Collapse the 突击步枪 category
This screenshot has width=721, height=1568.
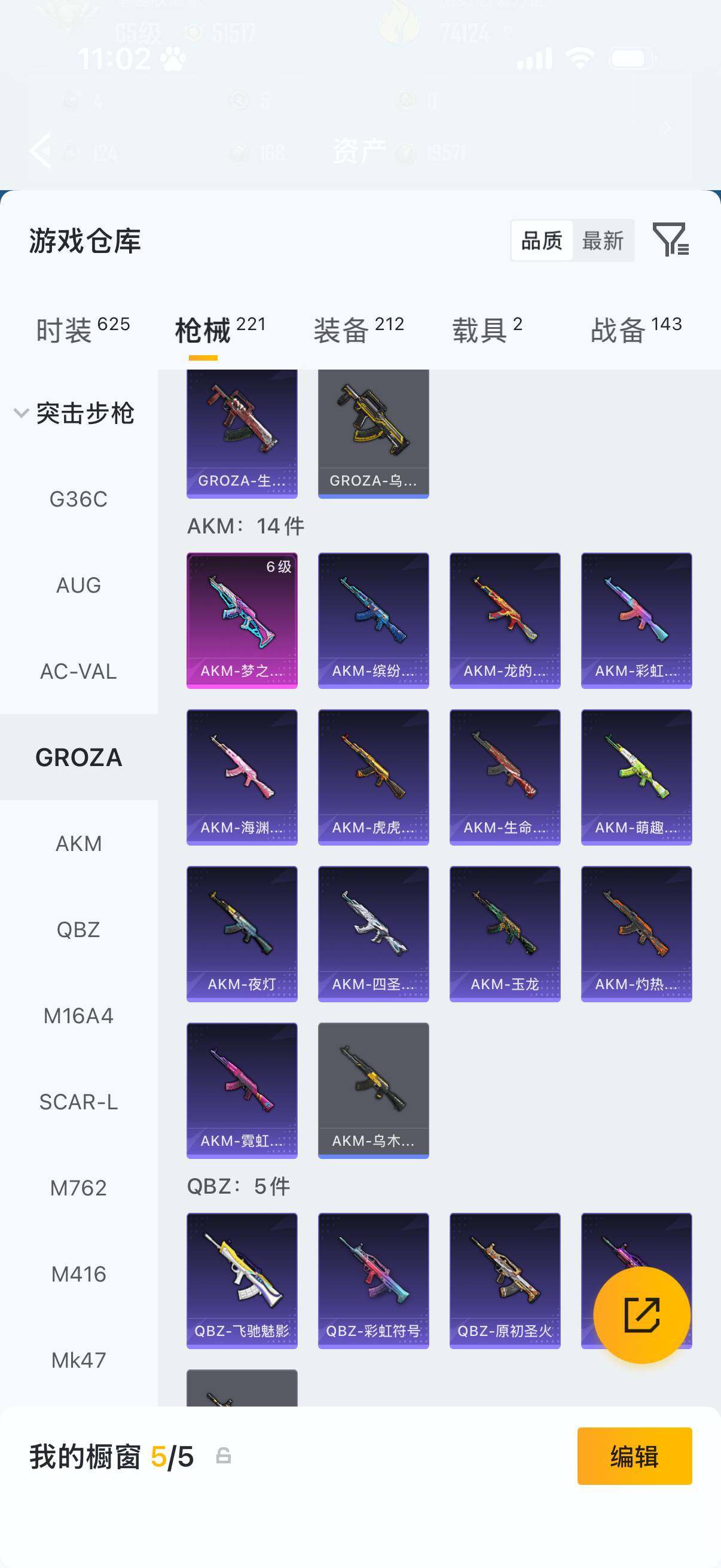74,413
